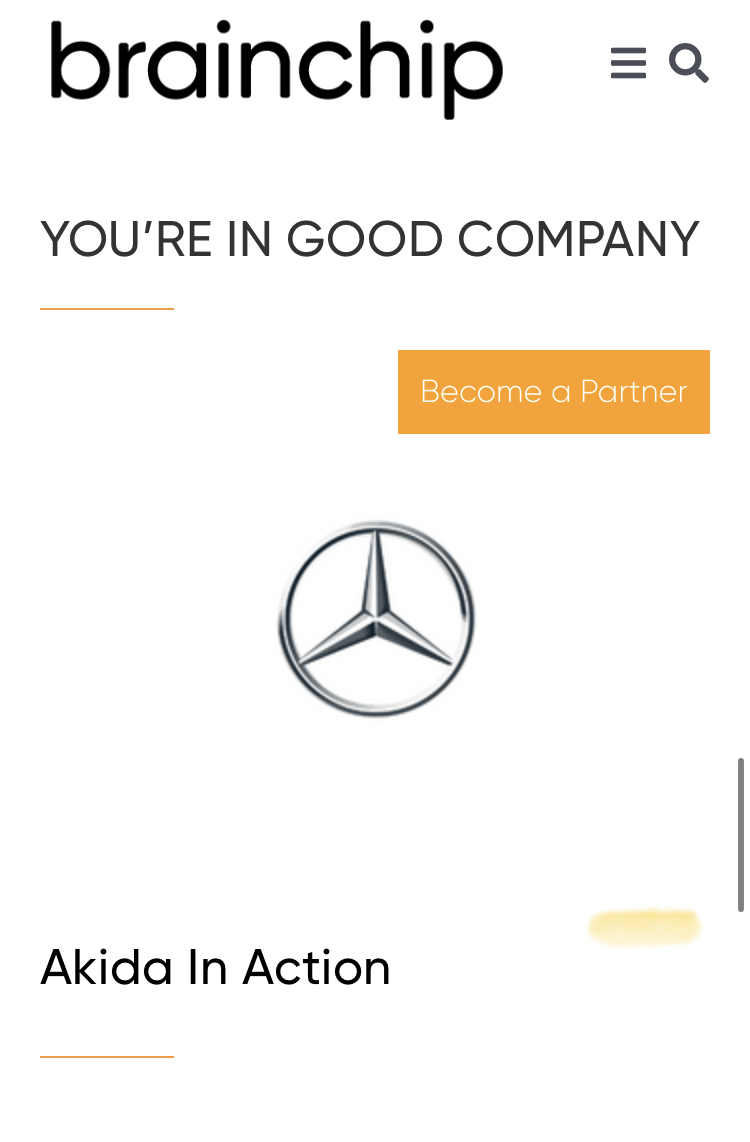Open the hamburger navigation menu
Screen dimensions: 750x1142
628,63
